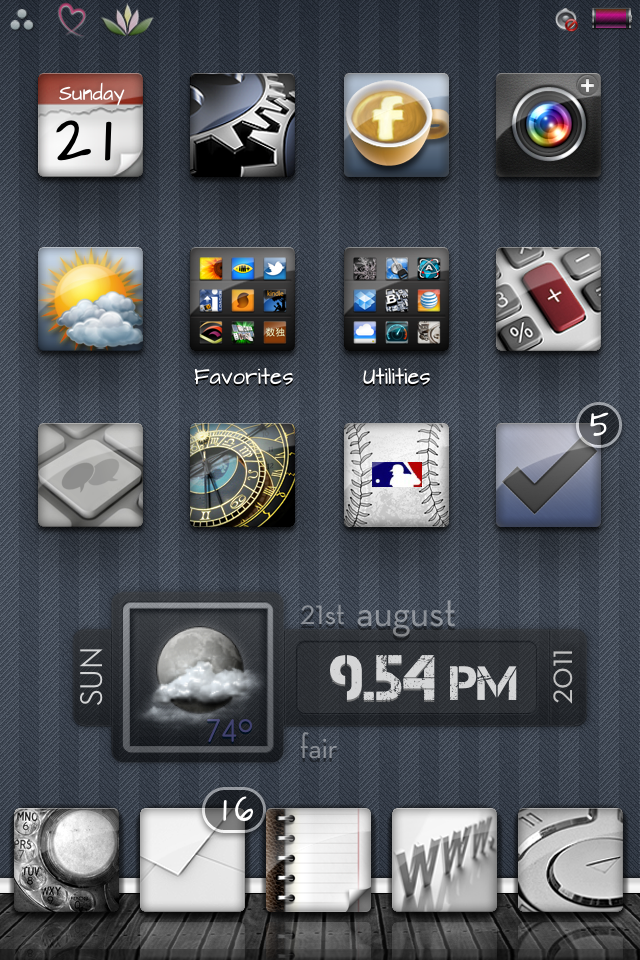The height and width of the screenshot is (960, 640).
Task: Open the astronomical clock app
Action: click(243, 474)
